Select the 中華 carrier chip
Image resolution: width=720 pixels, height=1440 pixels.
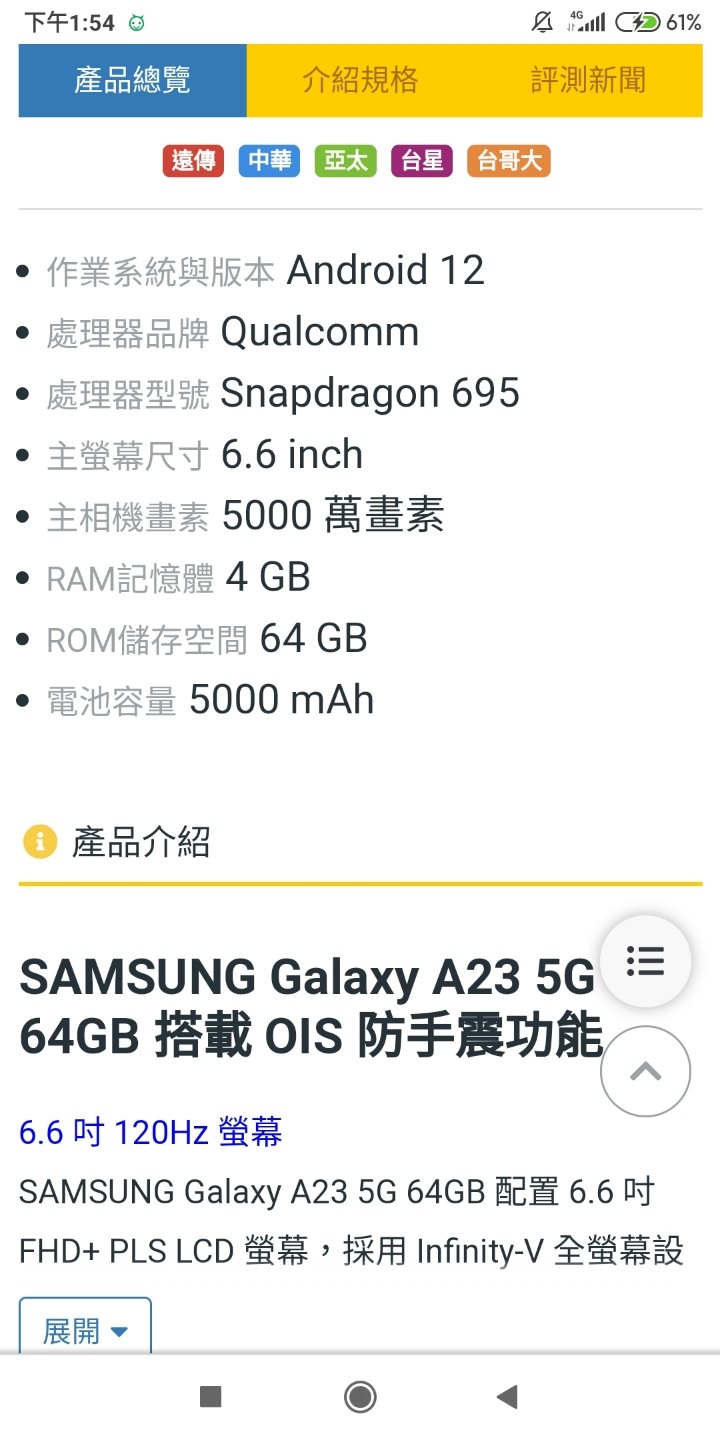click(269, 161)
